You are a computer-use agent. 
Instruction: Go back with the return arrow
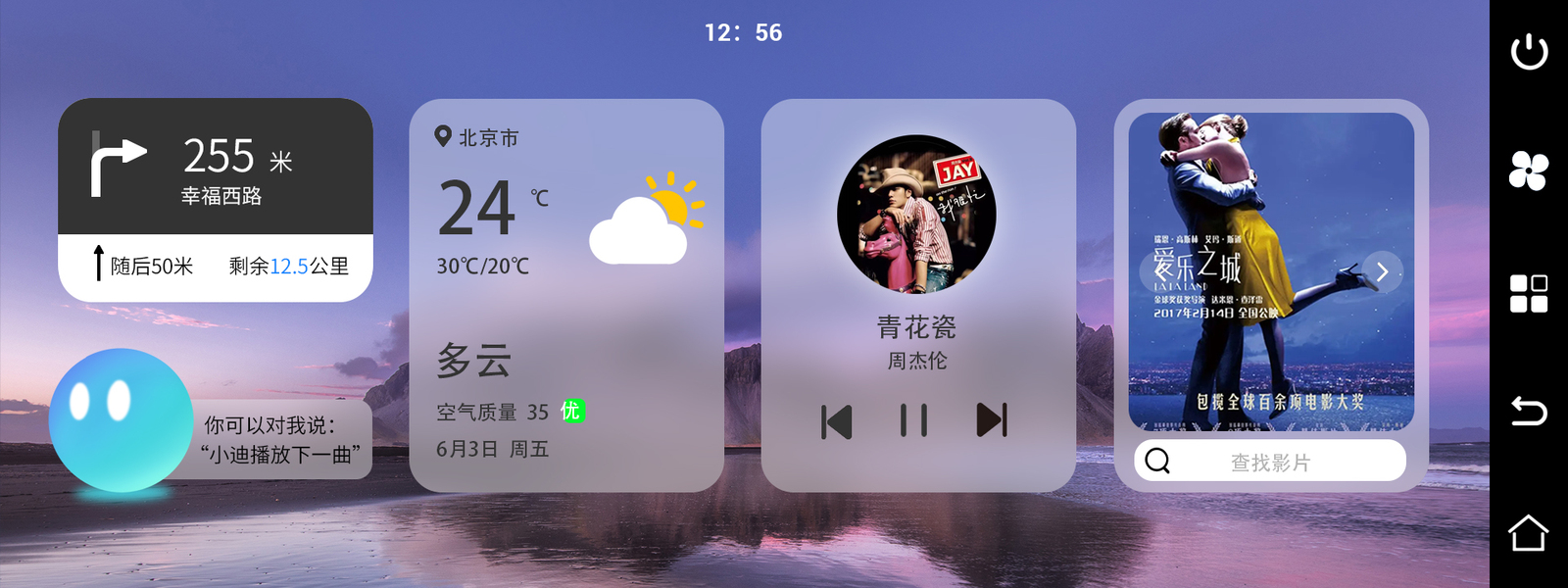pos(1529,411)
